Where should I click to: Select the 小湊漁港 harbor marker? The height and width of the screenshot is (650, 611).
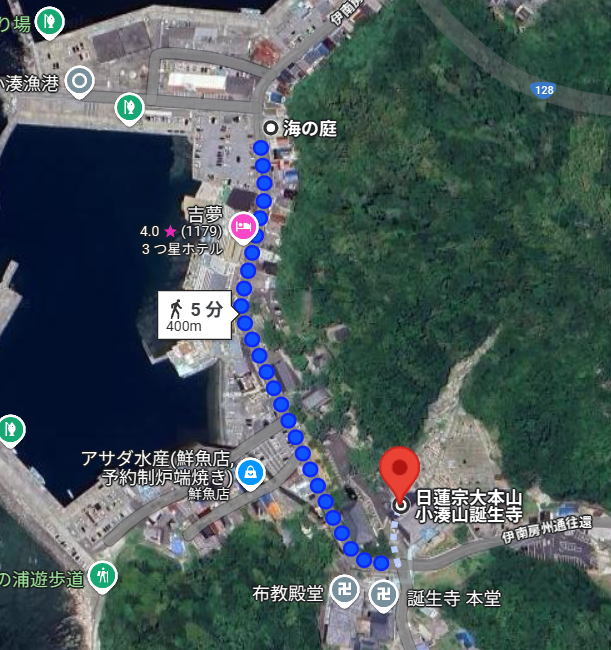coord(80,81)
